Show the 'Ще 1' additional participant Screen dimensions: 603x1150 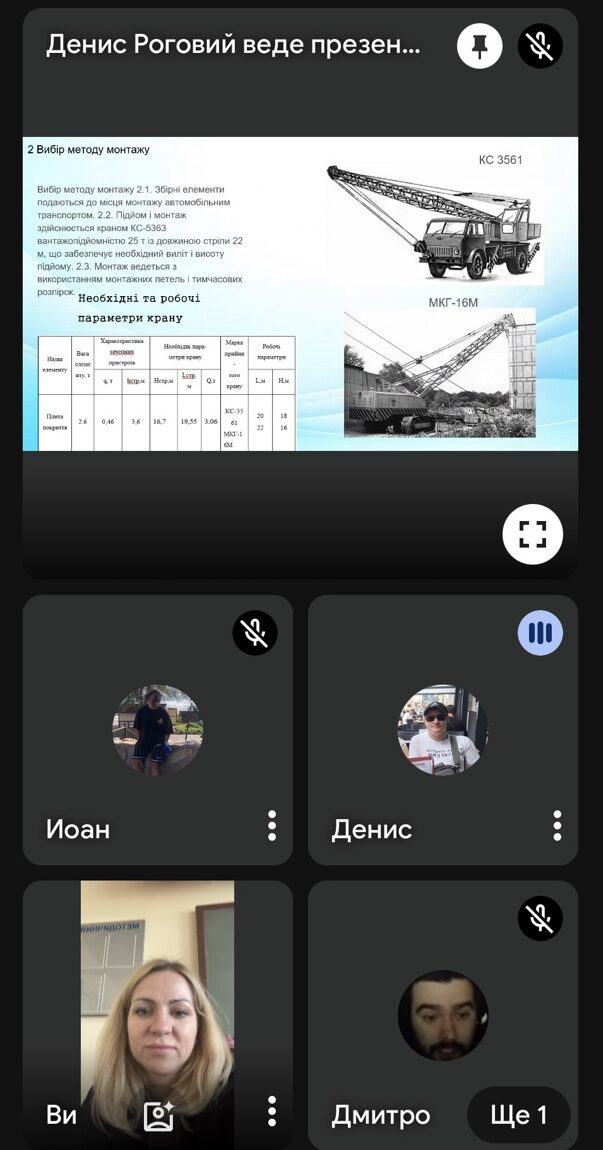518,1115
